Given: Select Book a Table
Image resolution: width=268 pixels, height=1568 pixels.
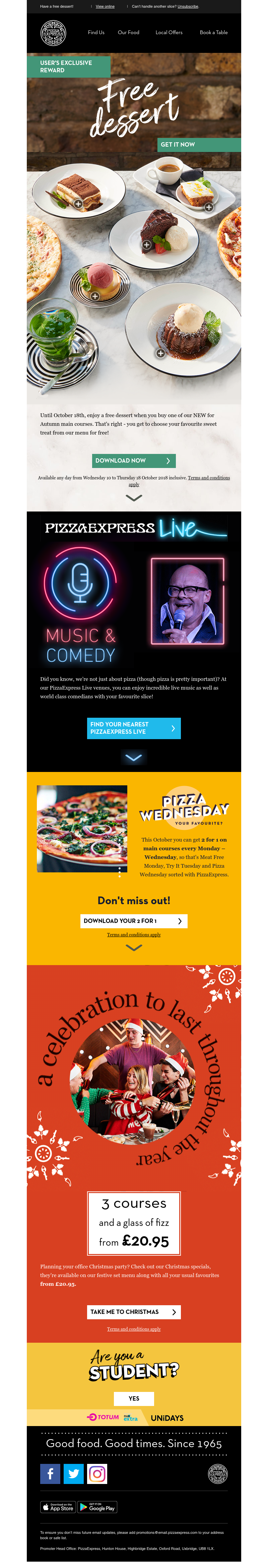Looking at the screenshot, I should [x=214, y=33].
